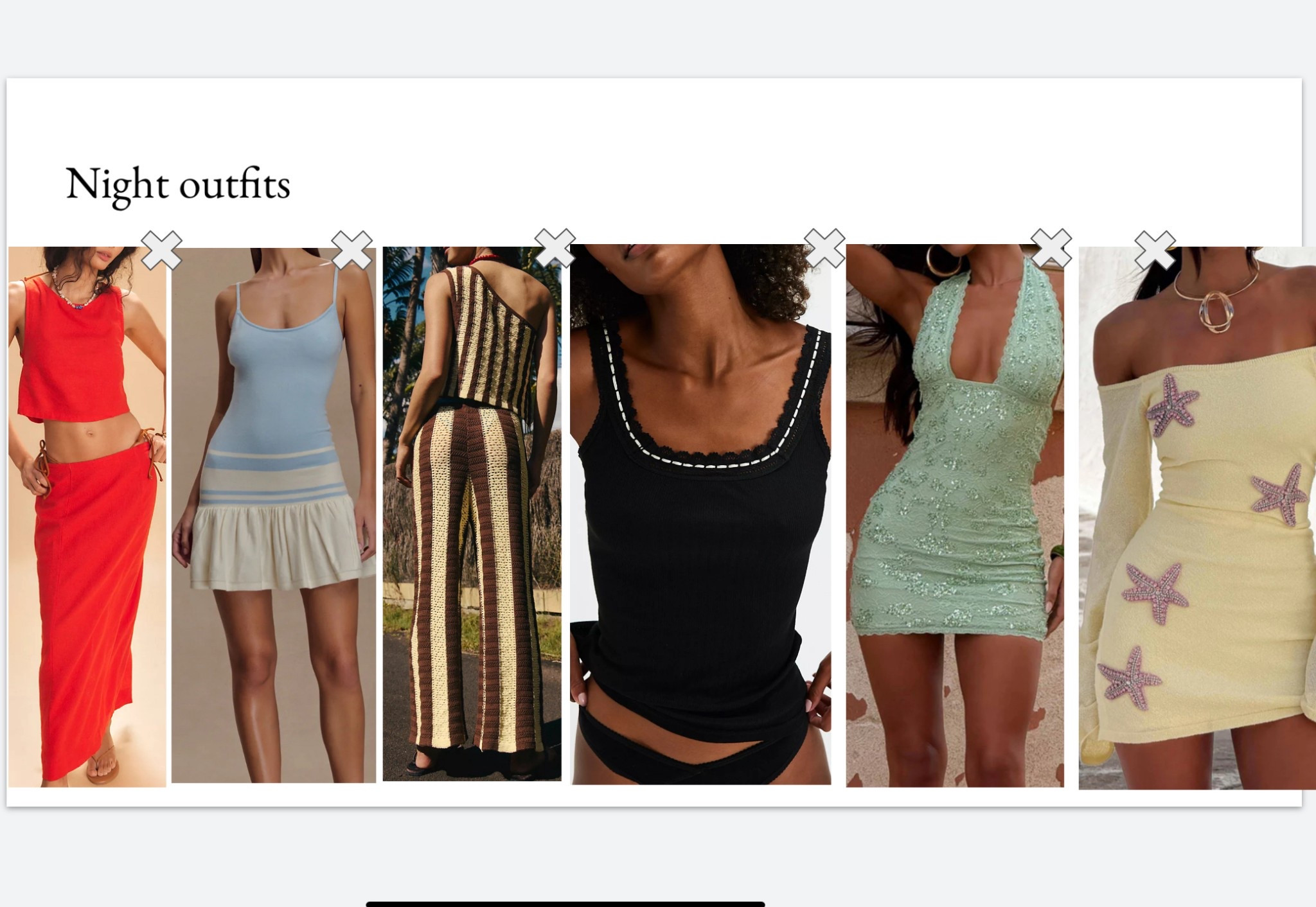Viewport: 1316px width, 907px height.
Task: Delete the green sequin halter dress photo
Action: (1051, 247)
